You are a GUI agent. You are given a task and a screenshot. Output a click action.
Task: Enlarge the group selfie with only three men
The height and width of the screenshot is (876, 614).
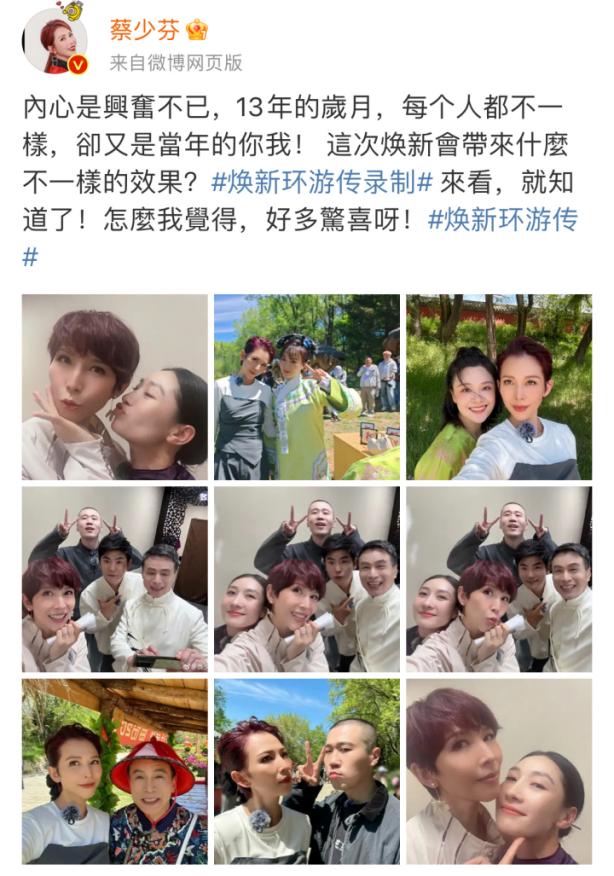[115, 579]
